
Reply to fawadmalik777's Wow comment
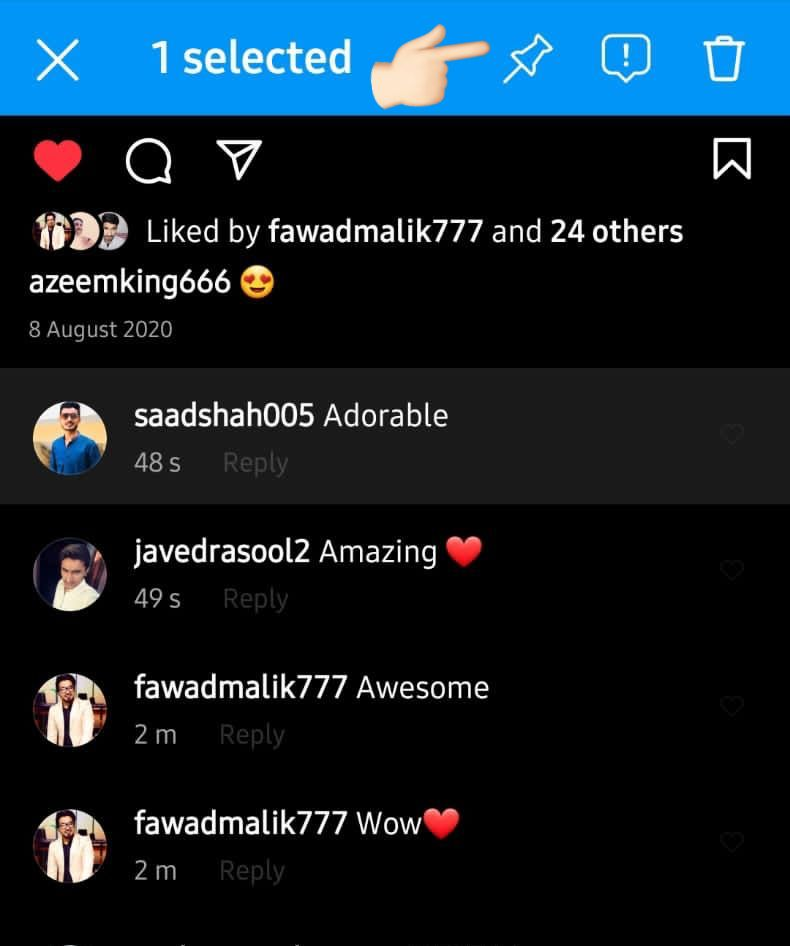(251, 871)
